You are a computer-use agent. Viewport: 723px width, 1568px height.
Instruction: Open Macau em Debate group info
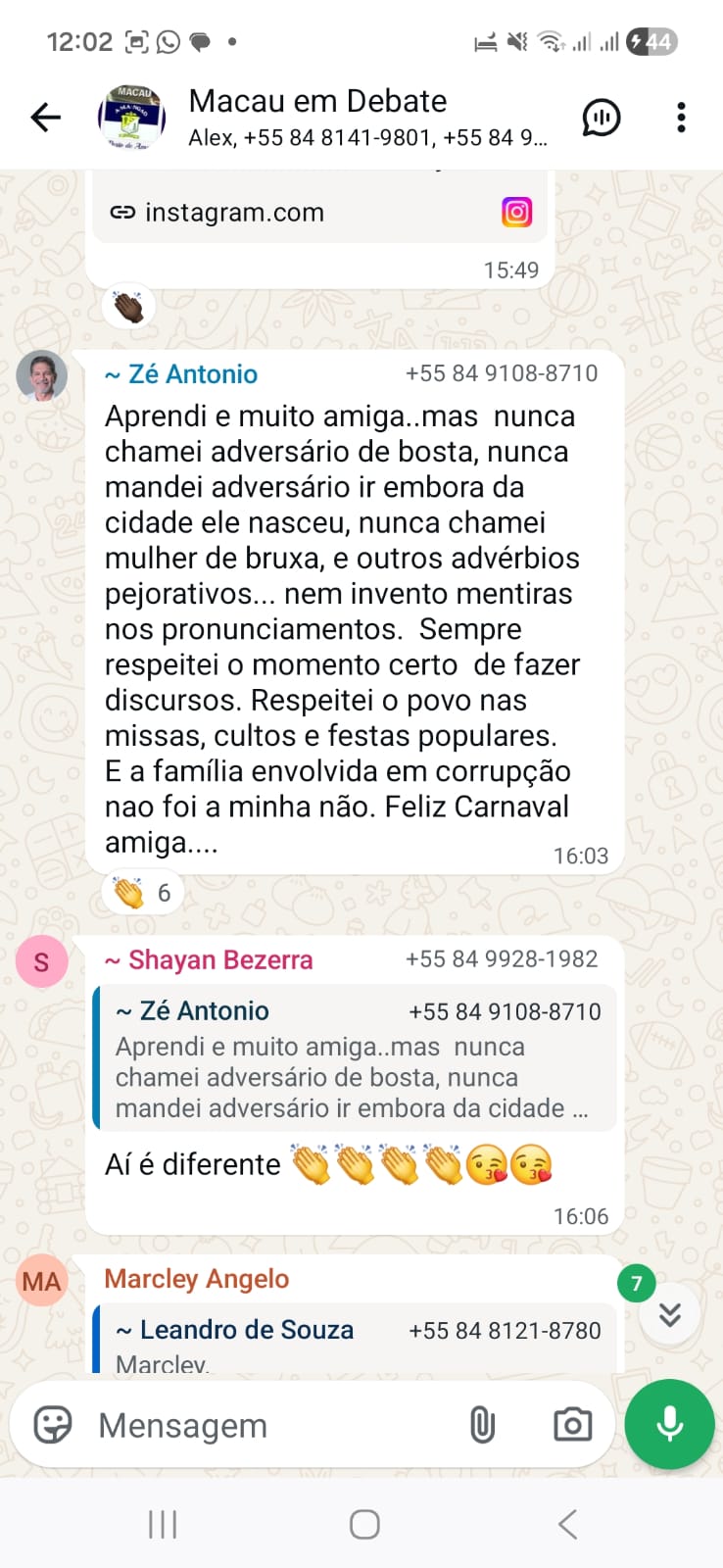click(x=367, y=117)
